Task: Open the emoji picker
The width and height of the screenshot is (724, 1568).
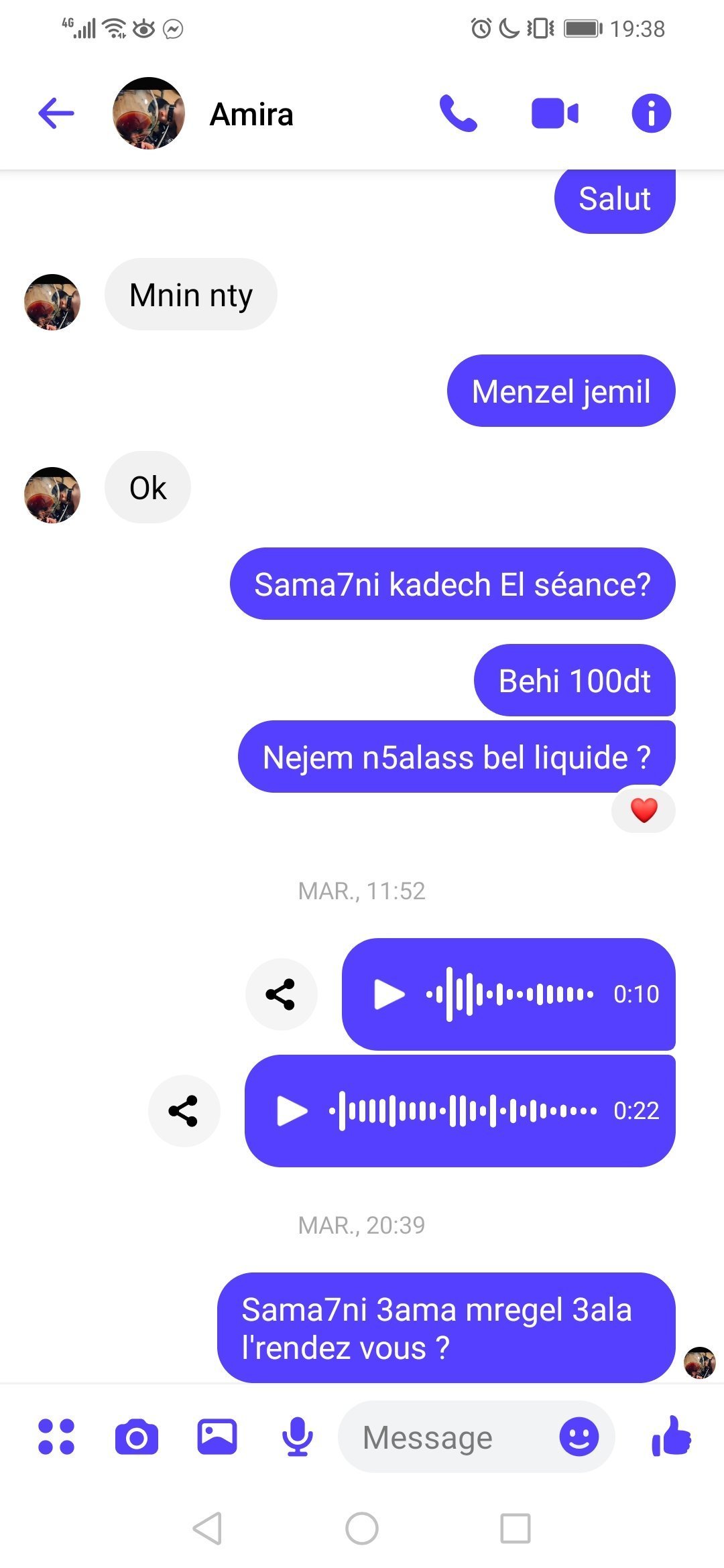Action: (x=579, y=1437)
